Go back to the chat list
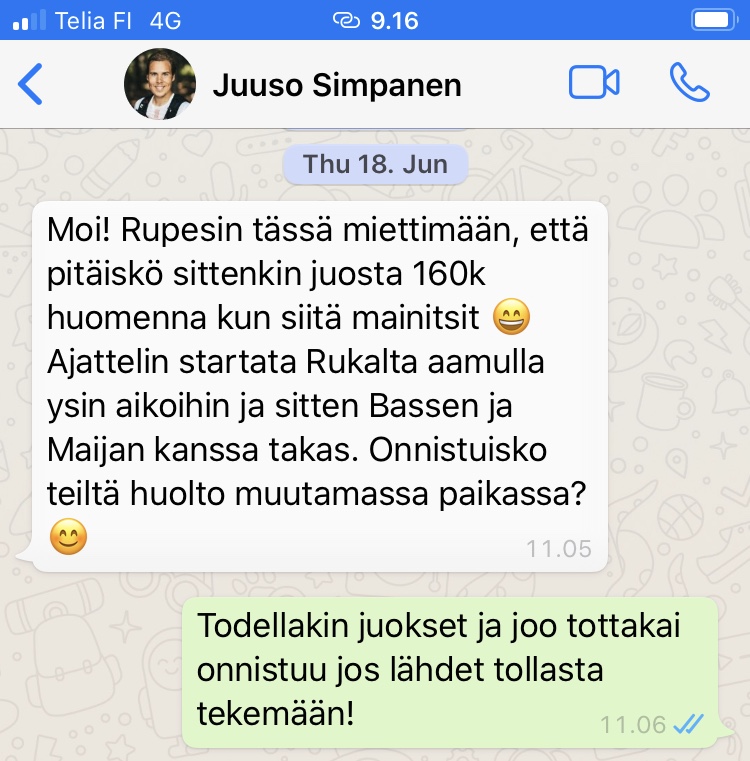The image size is (750, 761). point(31,84)
